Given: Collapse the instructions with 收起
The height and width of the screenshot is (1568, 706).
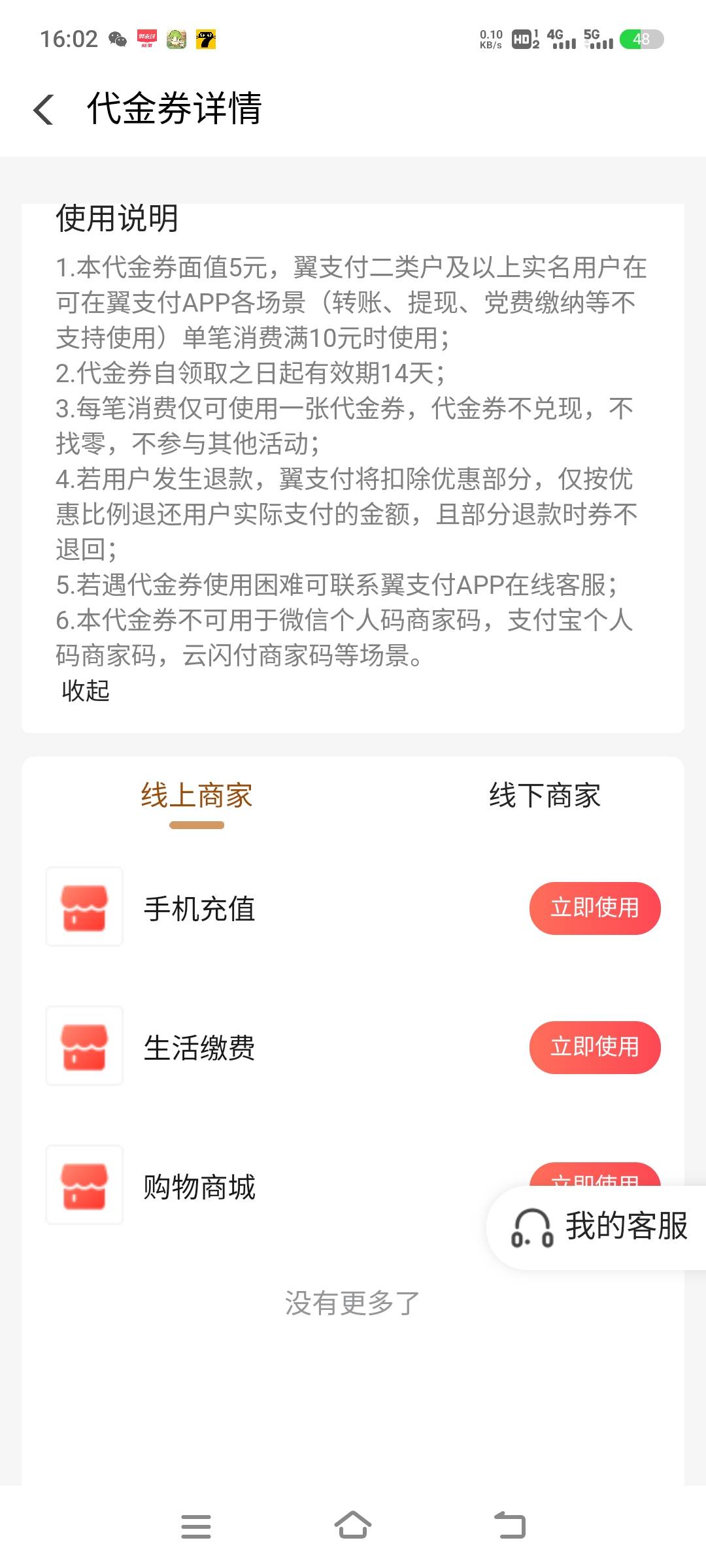Looking at the screenshot, I should [85, 691].
